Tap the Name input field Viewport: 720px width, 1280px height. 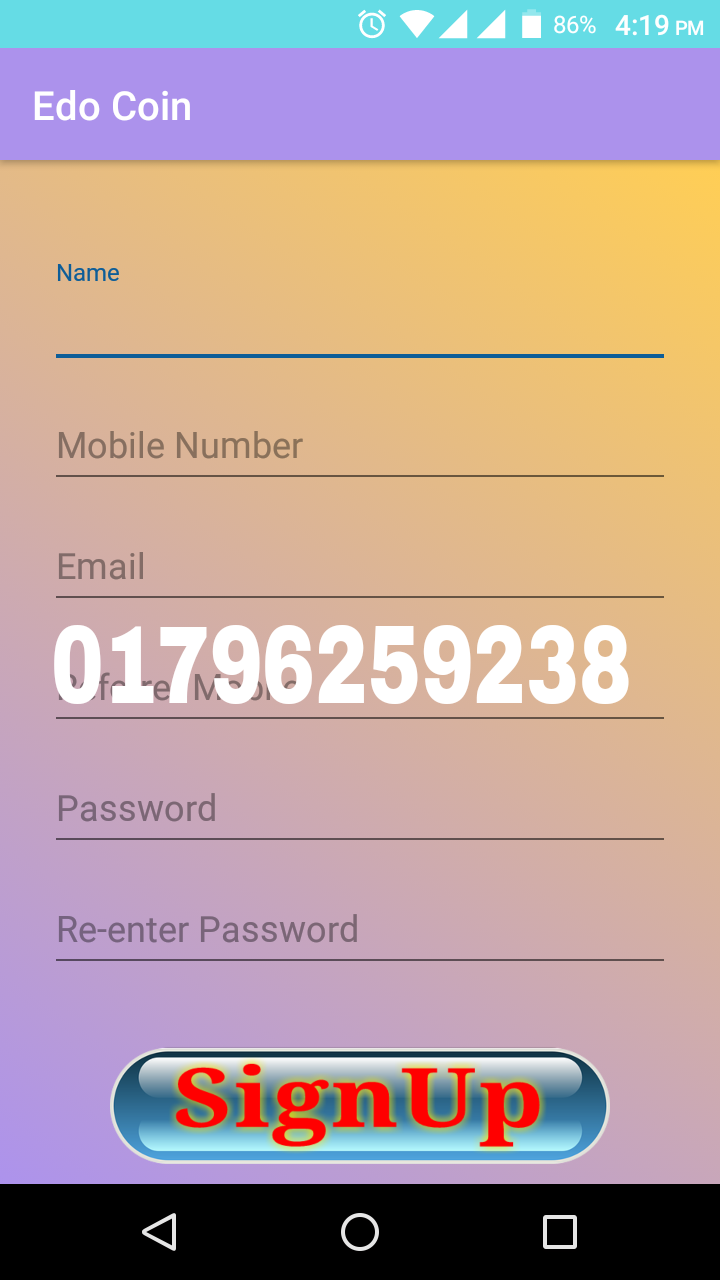click(360, 325)
